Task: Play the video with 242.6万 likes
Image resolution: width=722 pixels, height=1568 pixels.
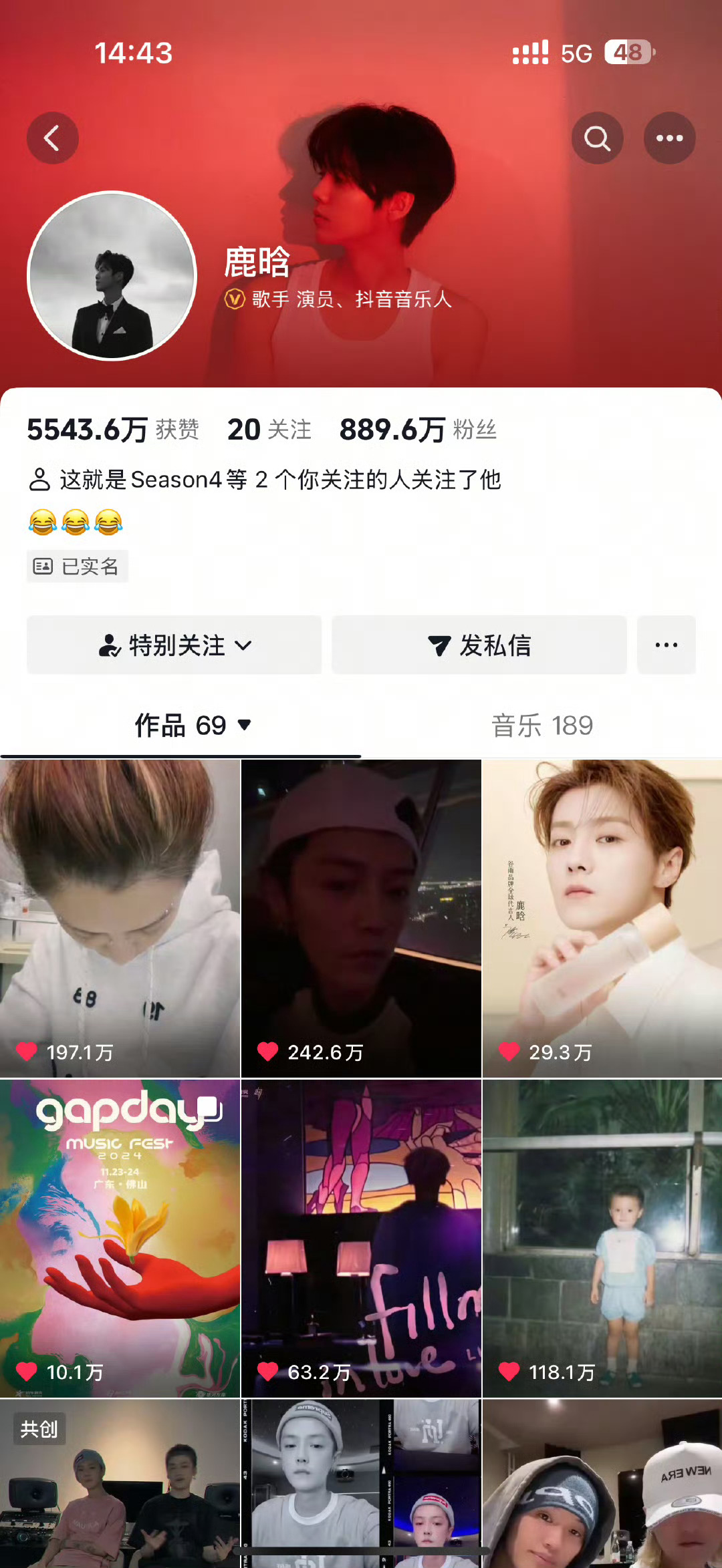Action: (361, 919)
